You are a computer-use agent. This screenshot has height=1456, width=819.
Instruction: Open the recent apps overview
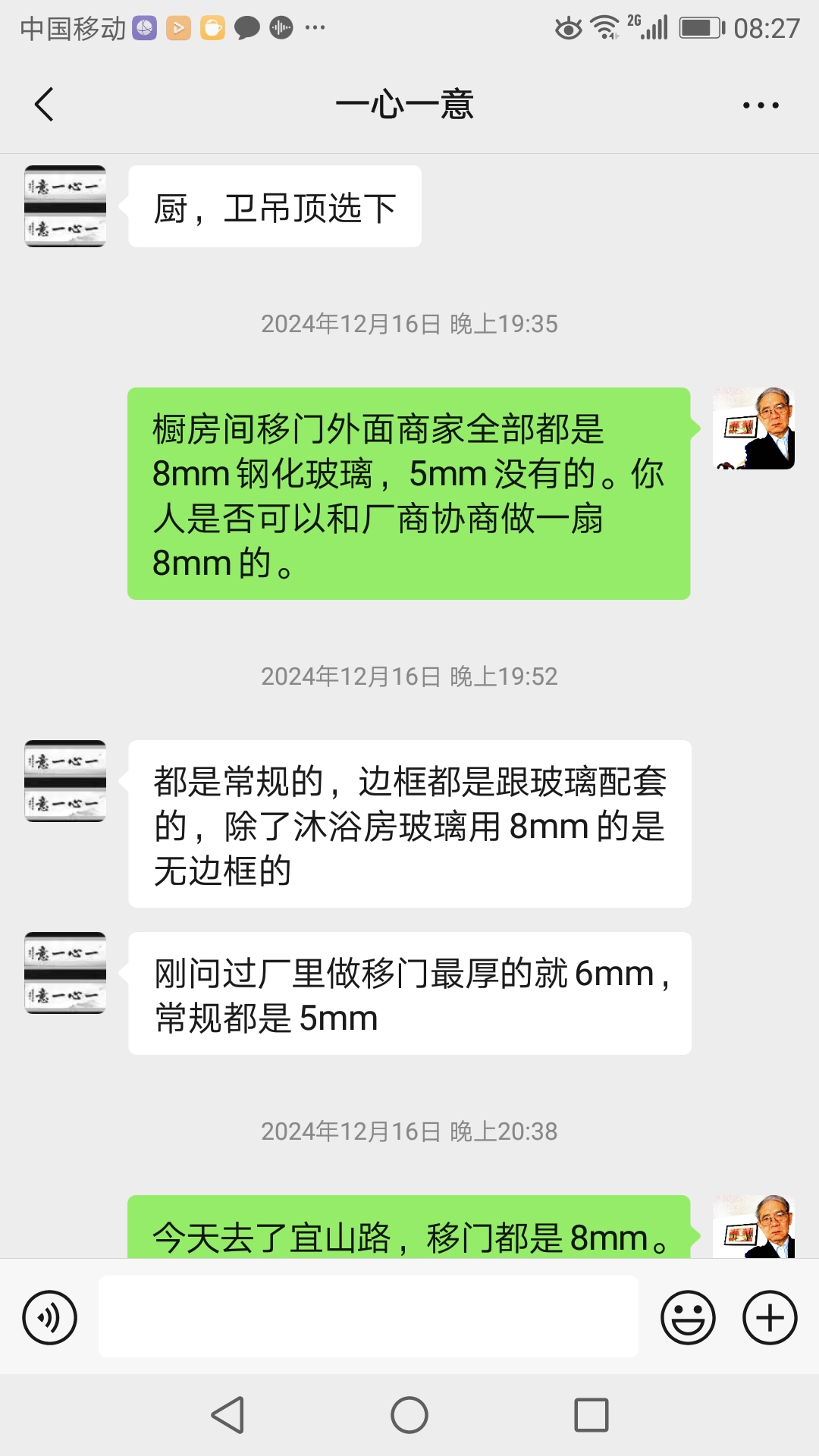click(x=591, y=1415)
